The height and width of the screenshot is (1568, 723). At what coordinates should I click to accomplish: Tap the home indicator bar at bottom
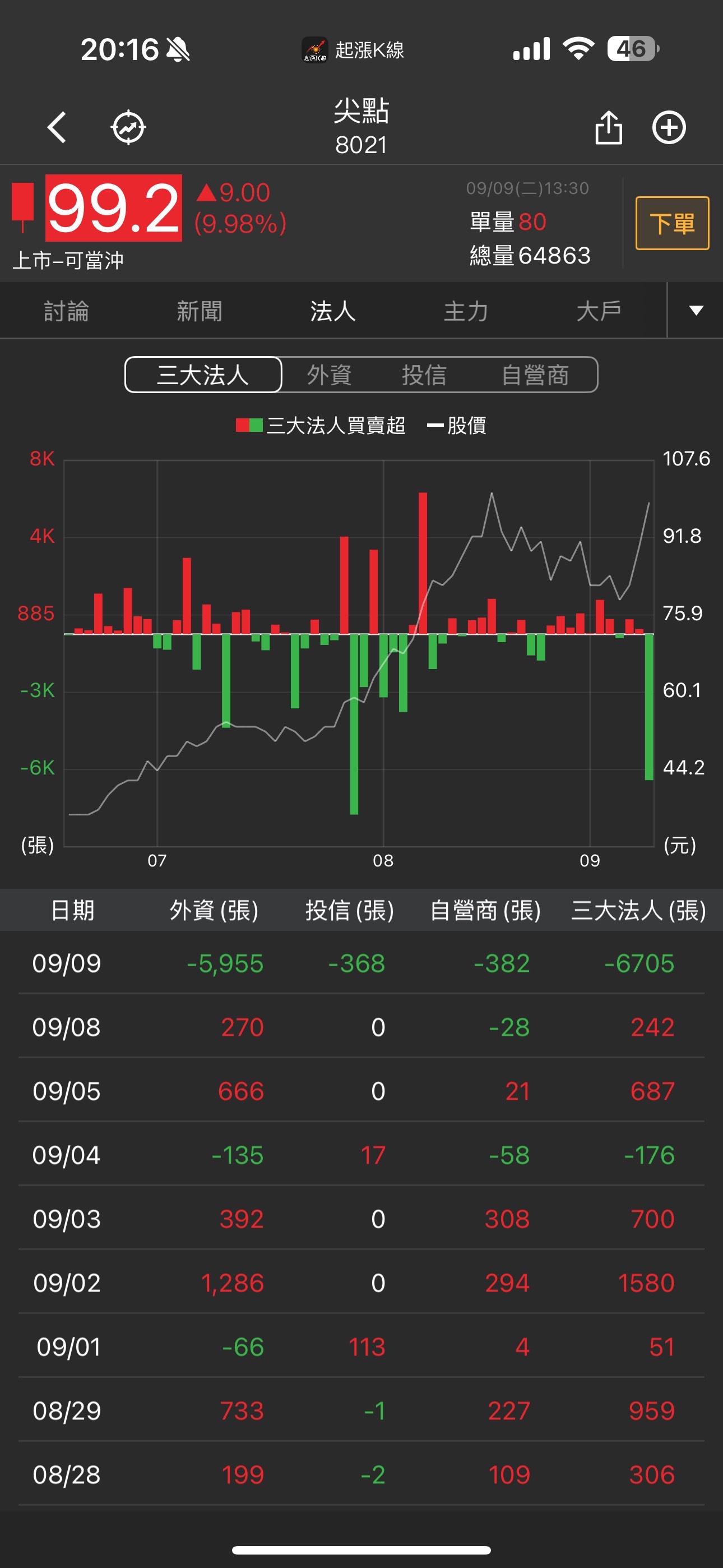(x=361, y=1549)
